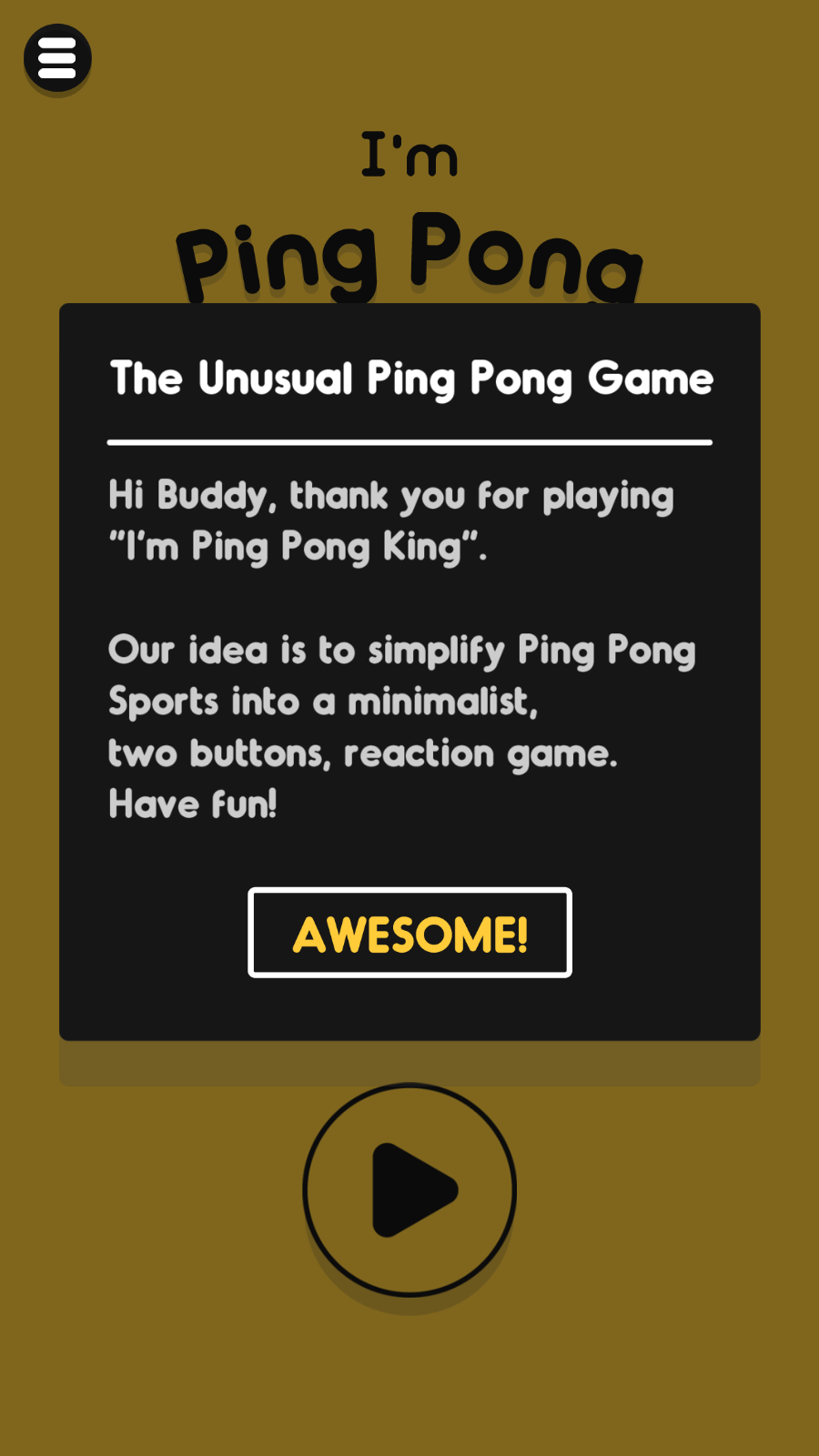The width and height of the screenshot is (819, 1456).
Task: Open the hamburger menu
Action: (x=57, y=58)
